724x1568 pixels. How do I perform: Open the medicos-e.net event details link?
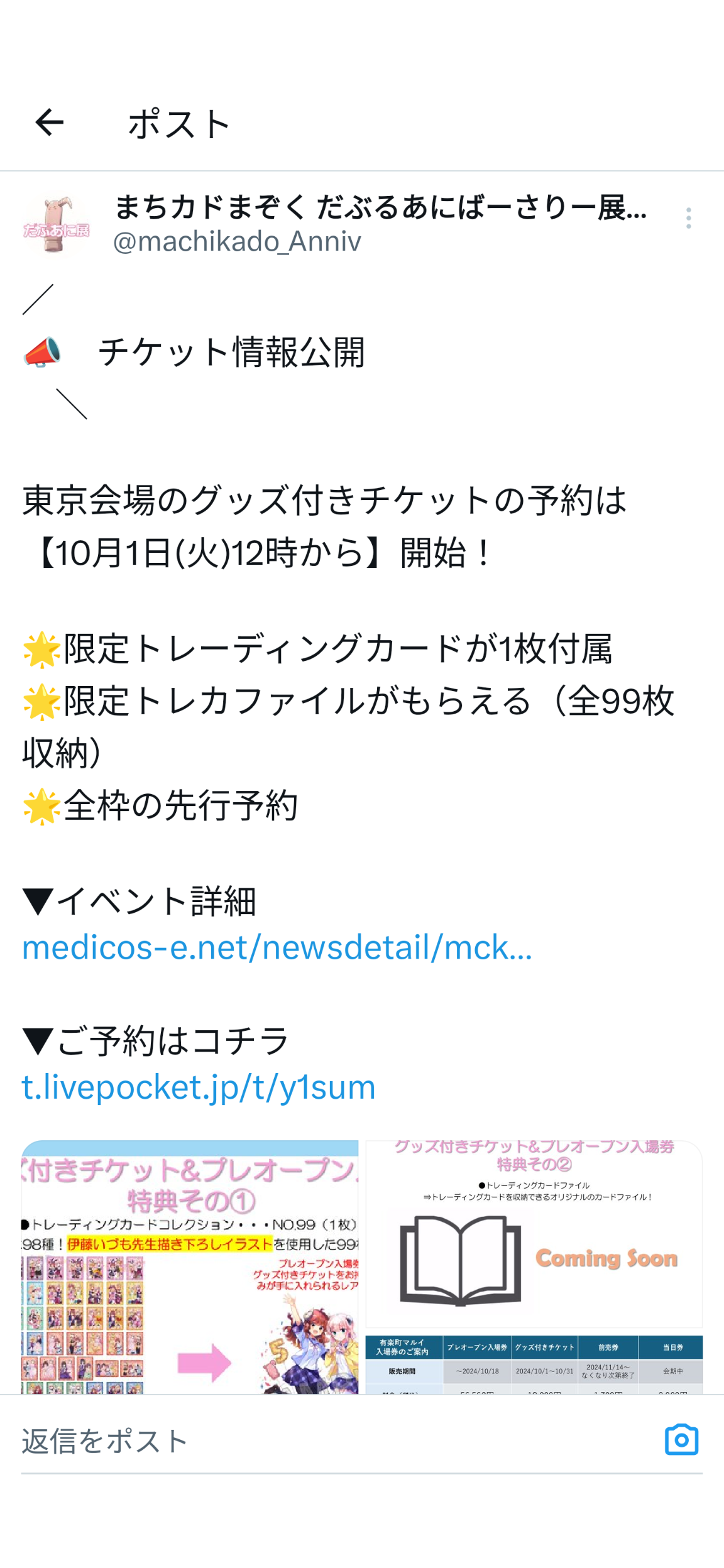[277, 947]
